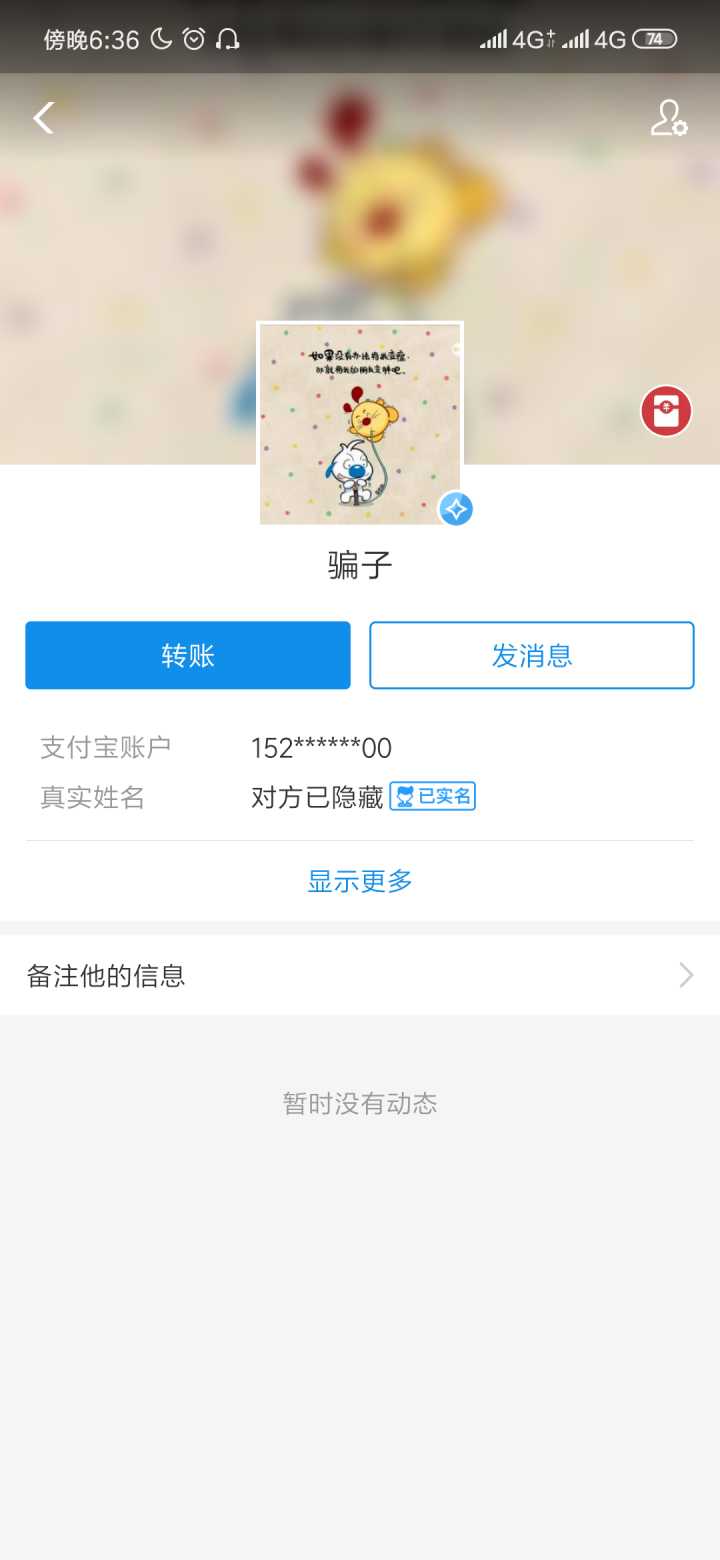Screen dimensions: 720x1560
Task: Tap the 转账 button
Action: (x=188, y=655)
